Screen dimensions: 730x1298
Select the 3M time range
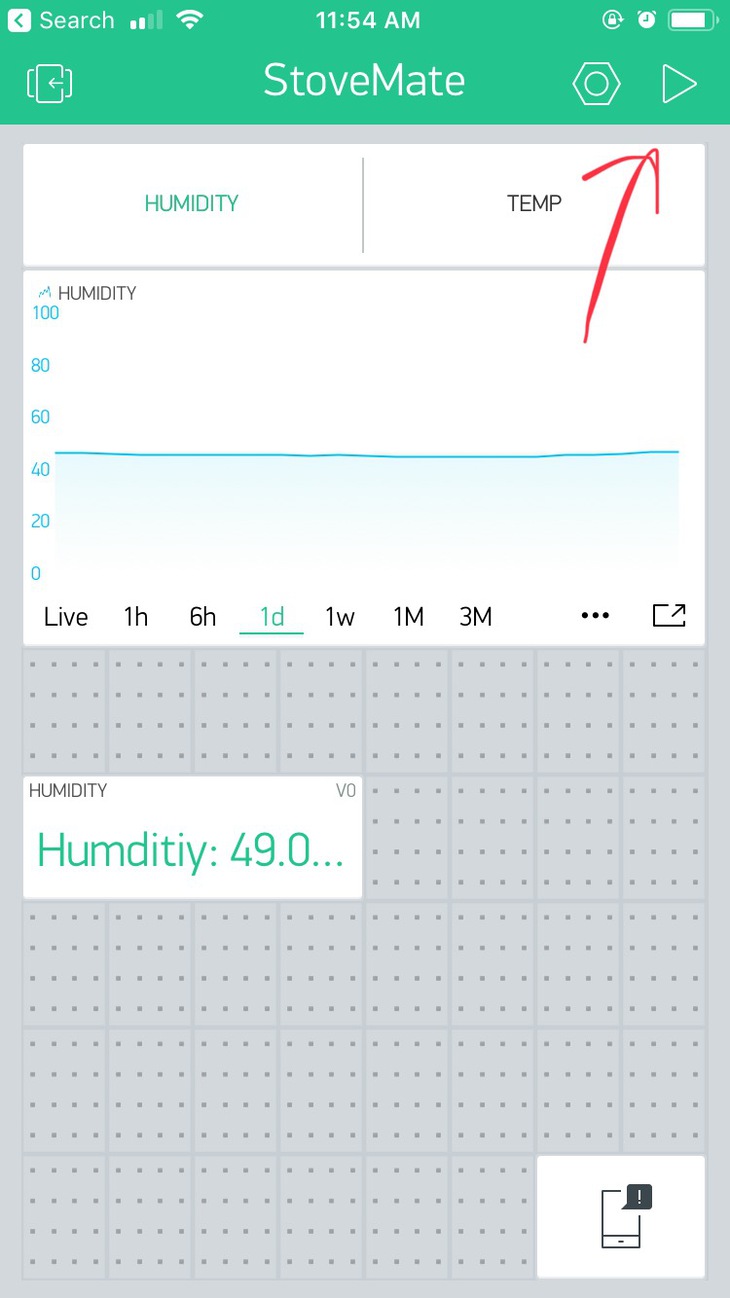click(476, 617)
